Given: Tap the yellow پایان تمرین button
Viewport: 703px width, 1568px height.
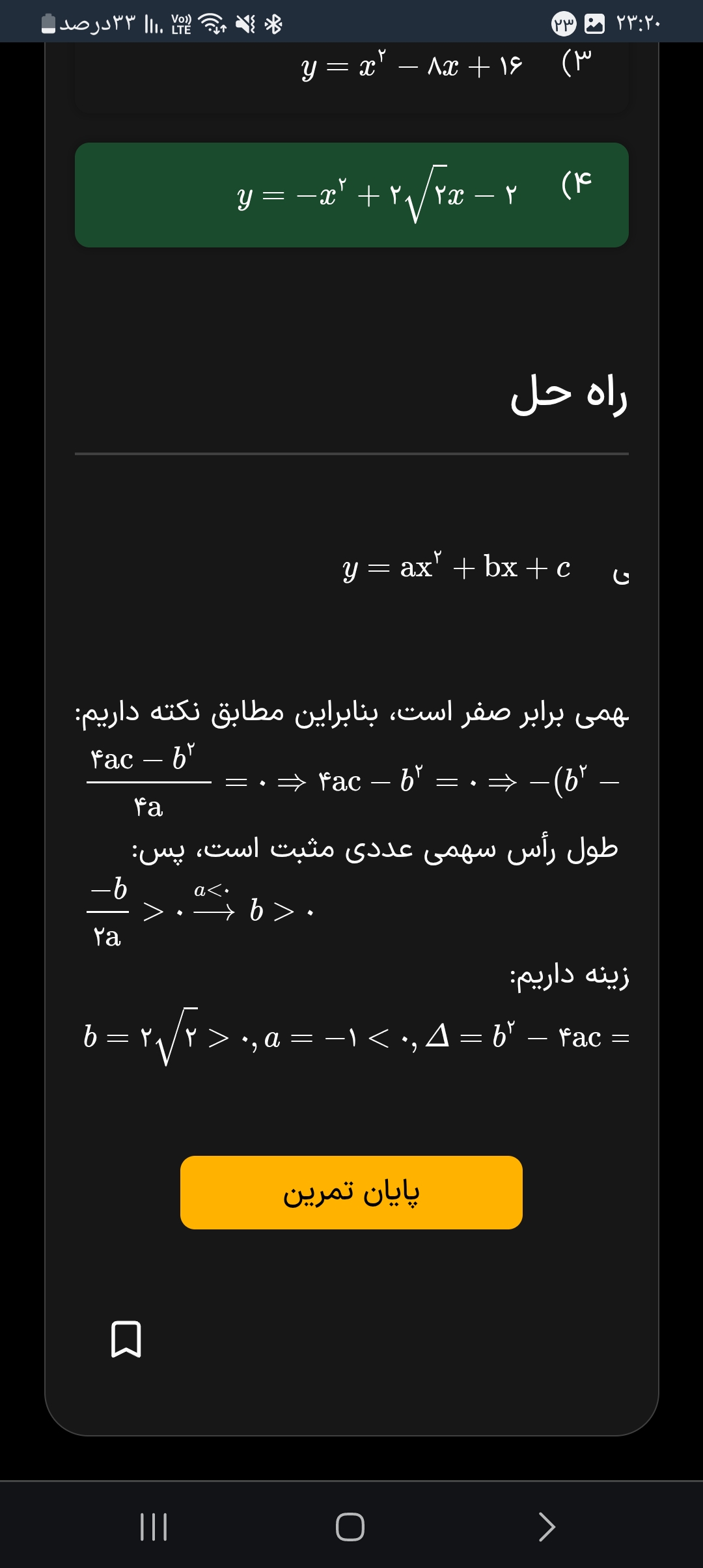Looking at the screenshot, I should [x=351, y=1192].
